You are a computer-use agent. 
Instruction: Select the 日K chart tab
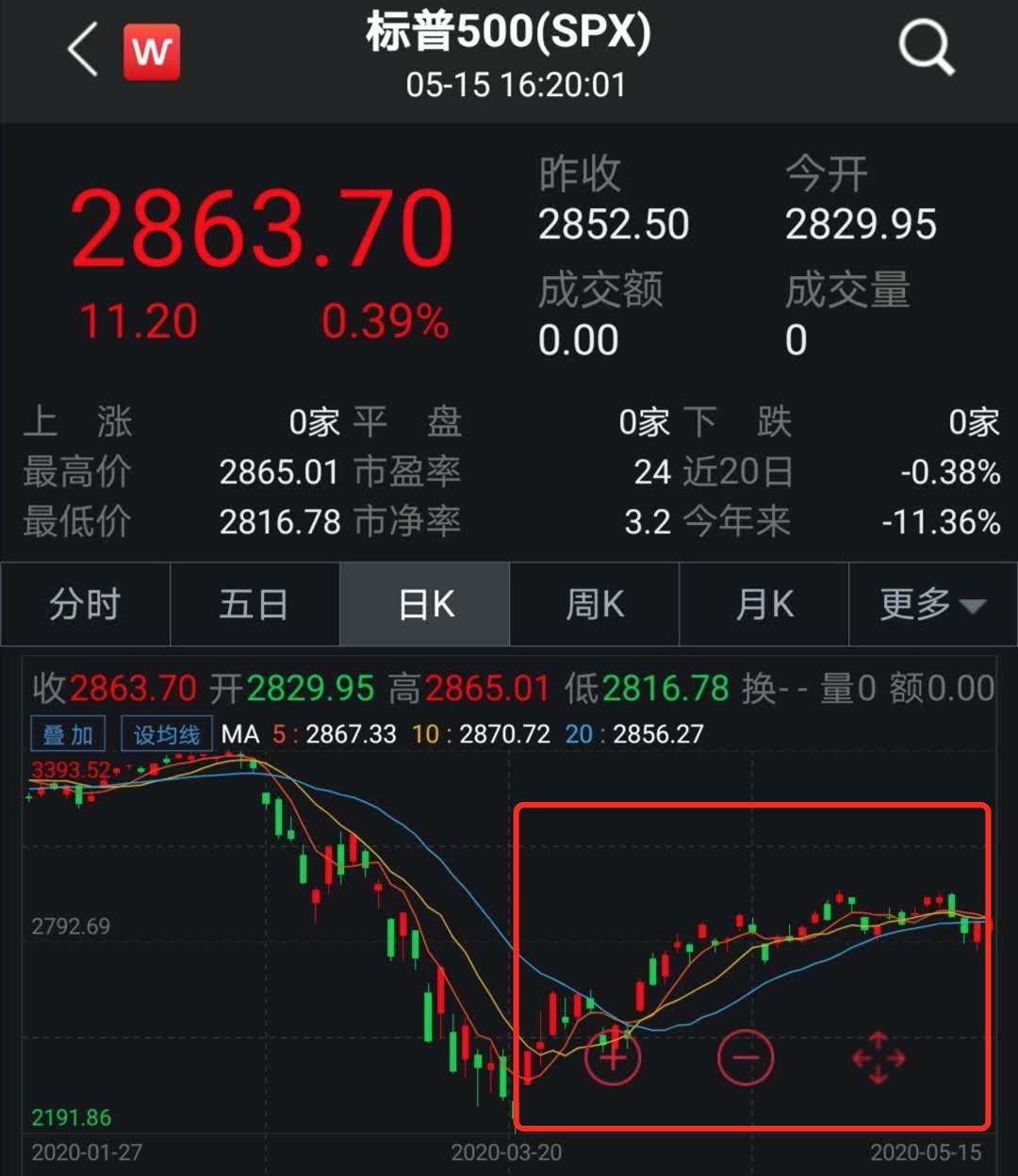tap(425, 605)
